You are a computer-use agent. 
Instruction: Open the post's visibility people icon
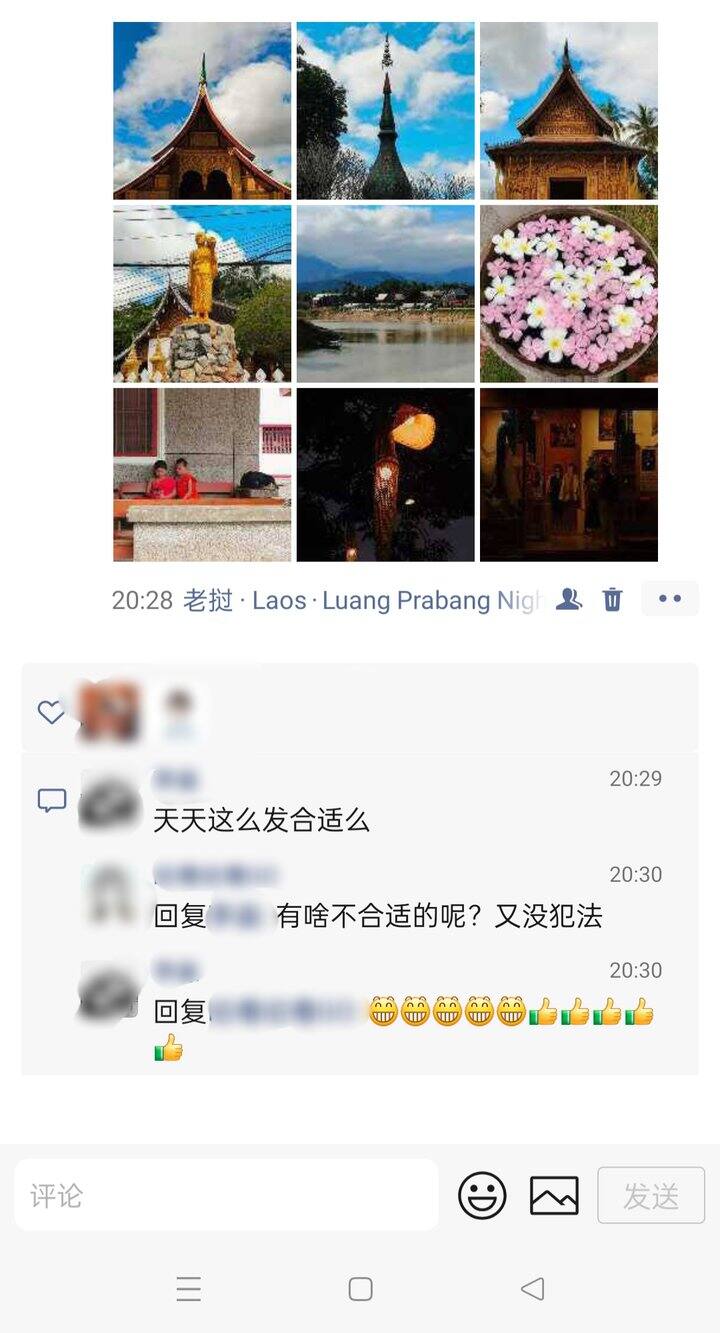coord(569,599)
